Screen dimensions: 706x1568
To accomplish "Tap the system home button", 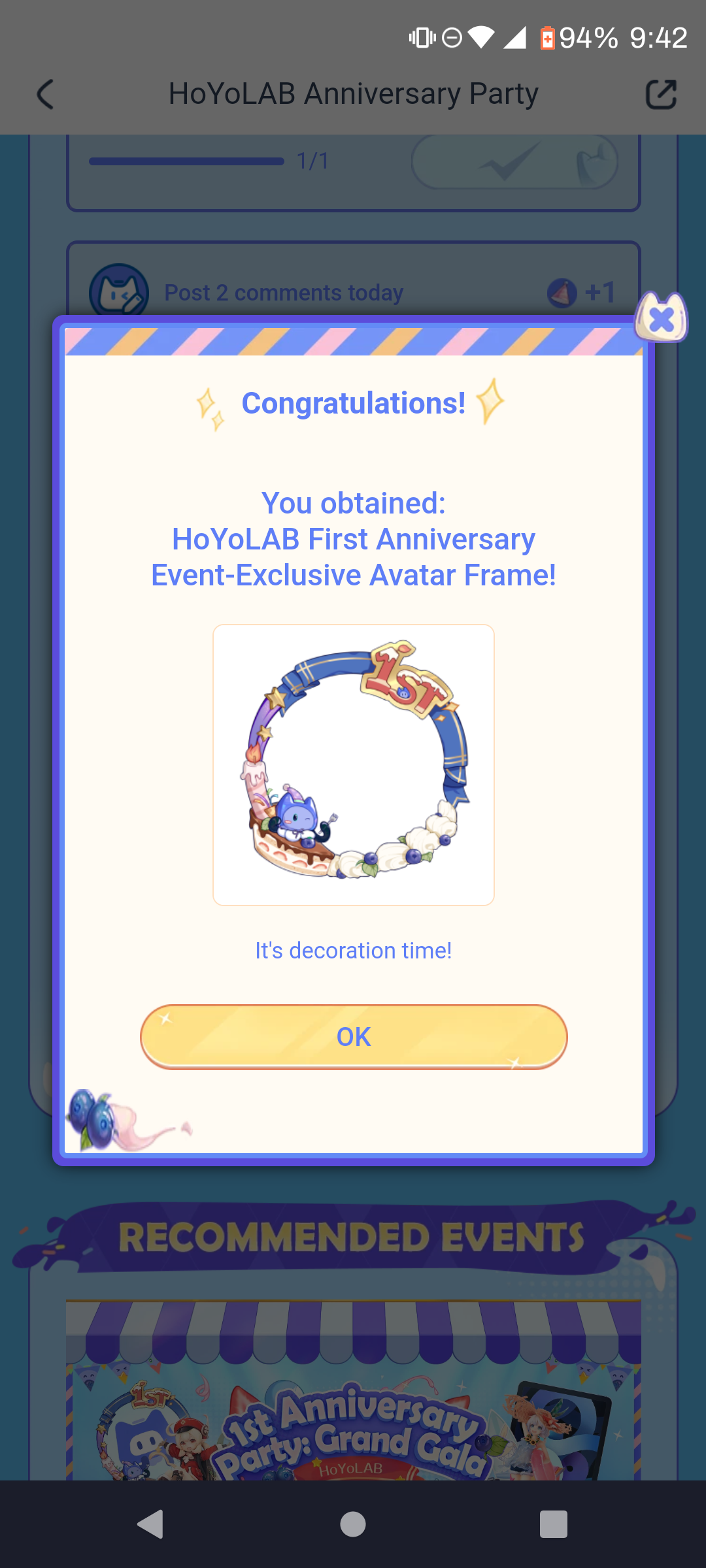I will 353,1524.
